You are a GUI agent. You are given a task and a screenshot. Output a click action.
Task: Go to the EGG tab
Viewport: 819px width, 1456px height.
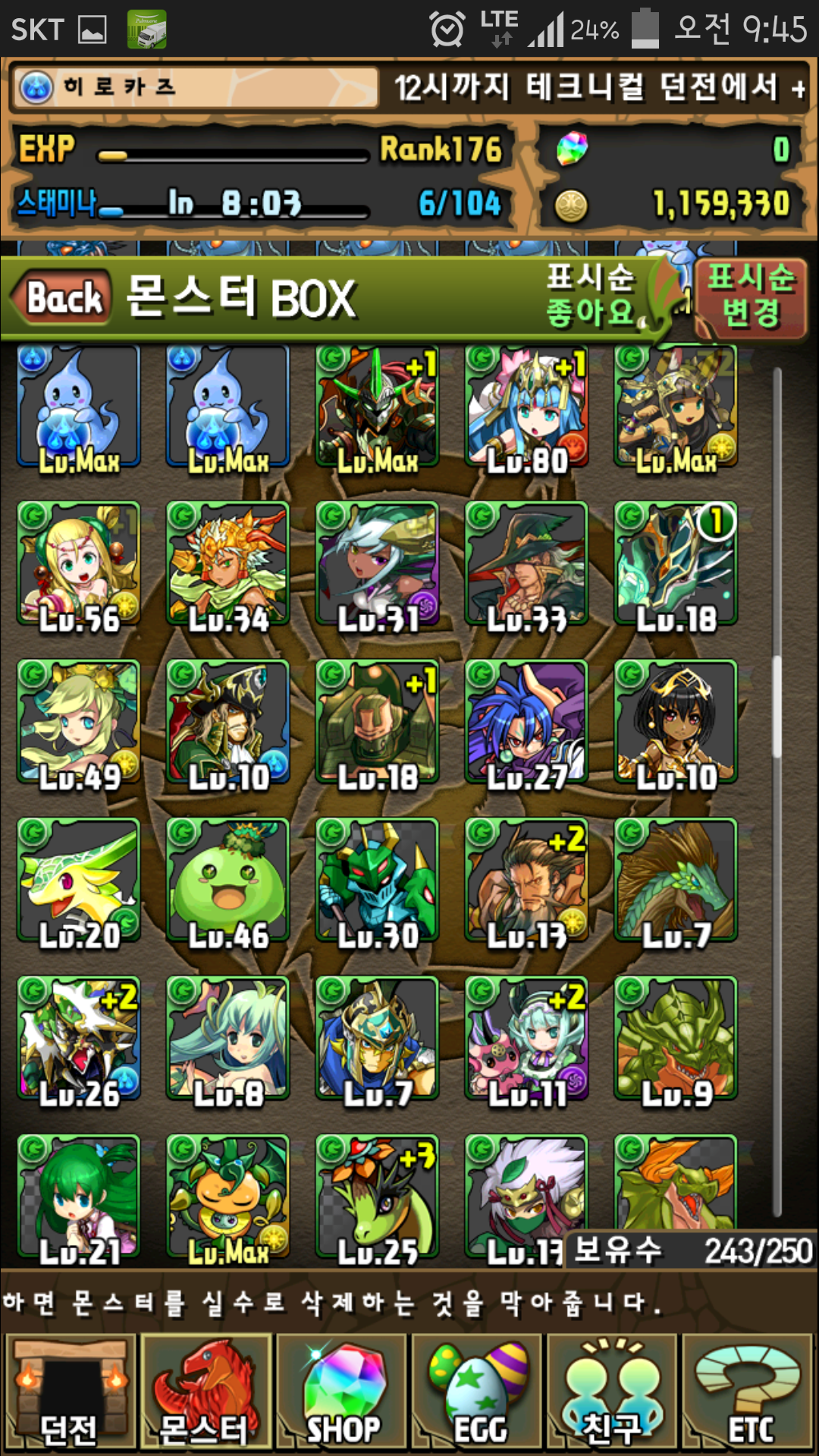pos(478,1392)
